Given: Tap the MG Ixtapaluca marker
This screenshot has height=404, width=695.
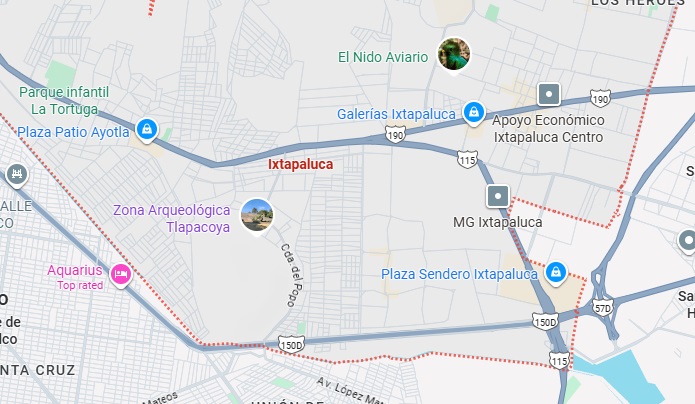Looking at the screenshot, I should coord(498,196).
